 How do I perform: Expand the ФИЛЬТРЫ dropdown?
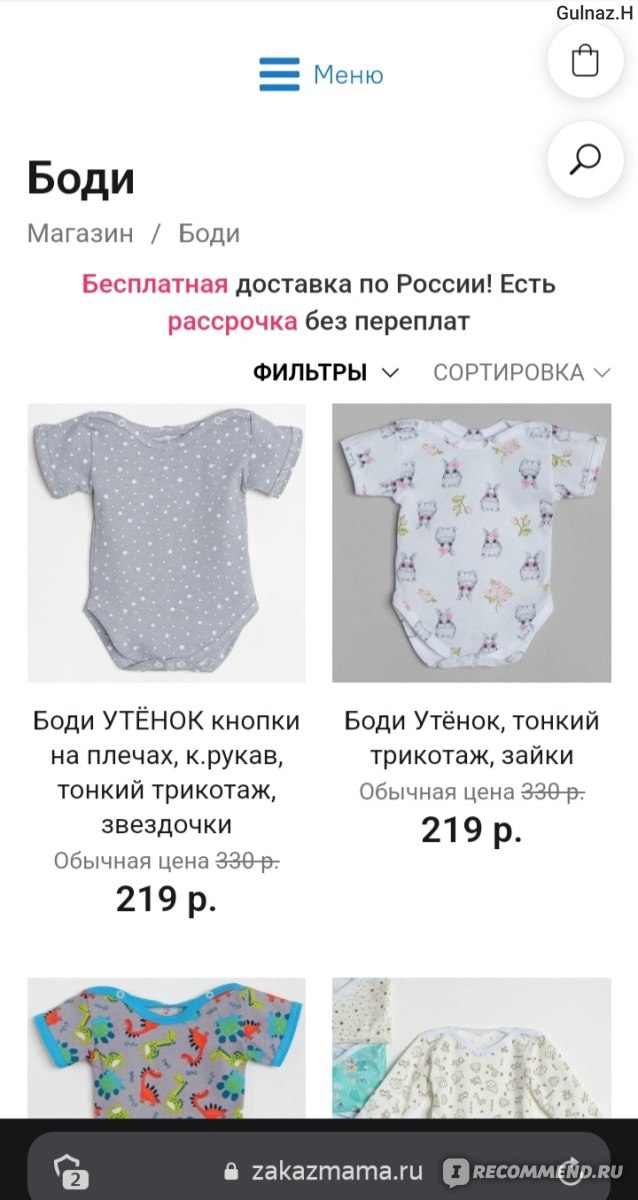(326, 372)
